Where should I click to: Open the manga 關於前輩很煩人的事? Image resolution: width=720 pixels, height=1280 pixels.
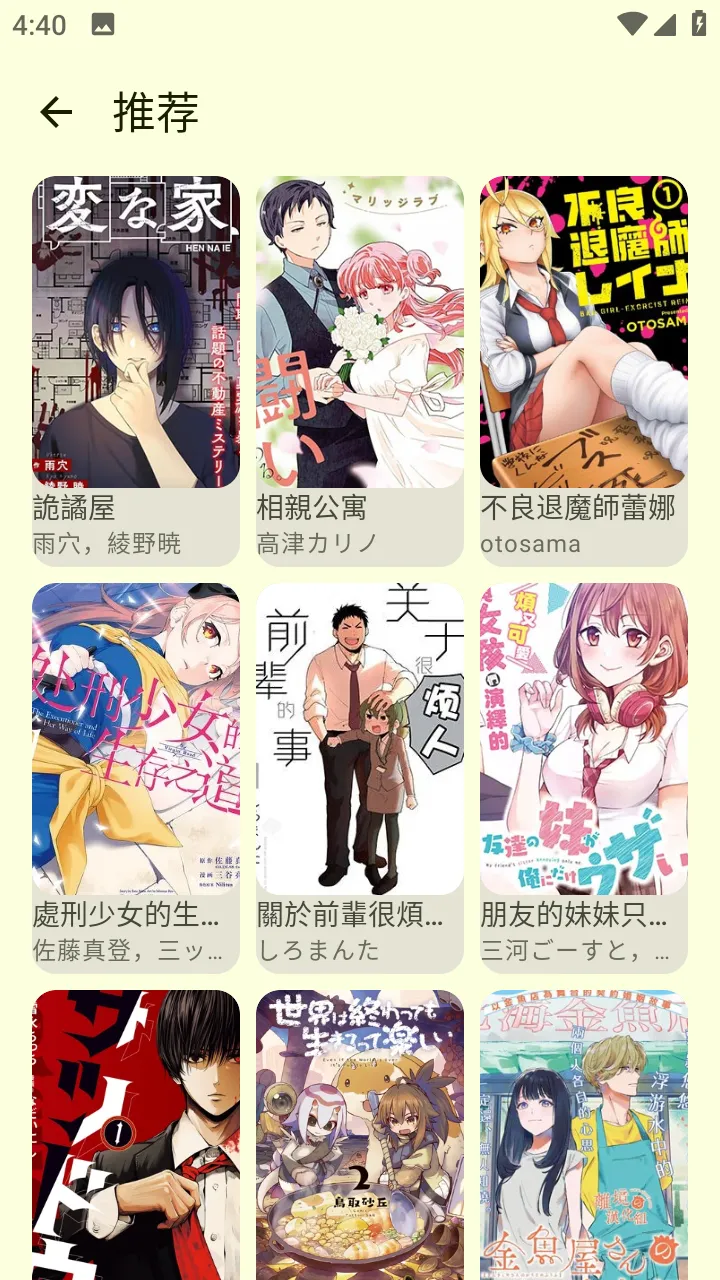click(360, 777)
